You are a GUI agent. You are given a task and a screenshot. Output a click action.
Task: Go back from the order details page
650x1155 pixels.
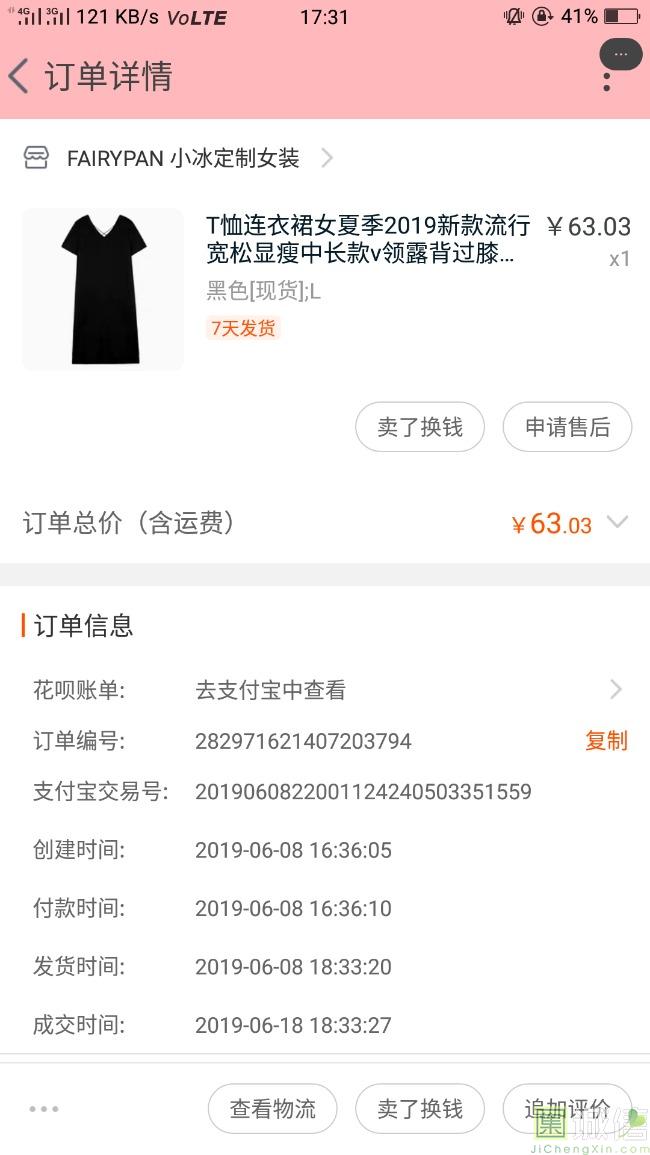point(20,76)
